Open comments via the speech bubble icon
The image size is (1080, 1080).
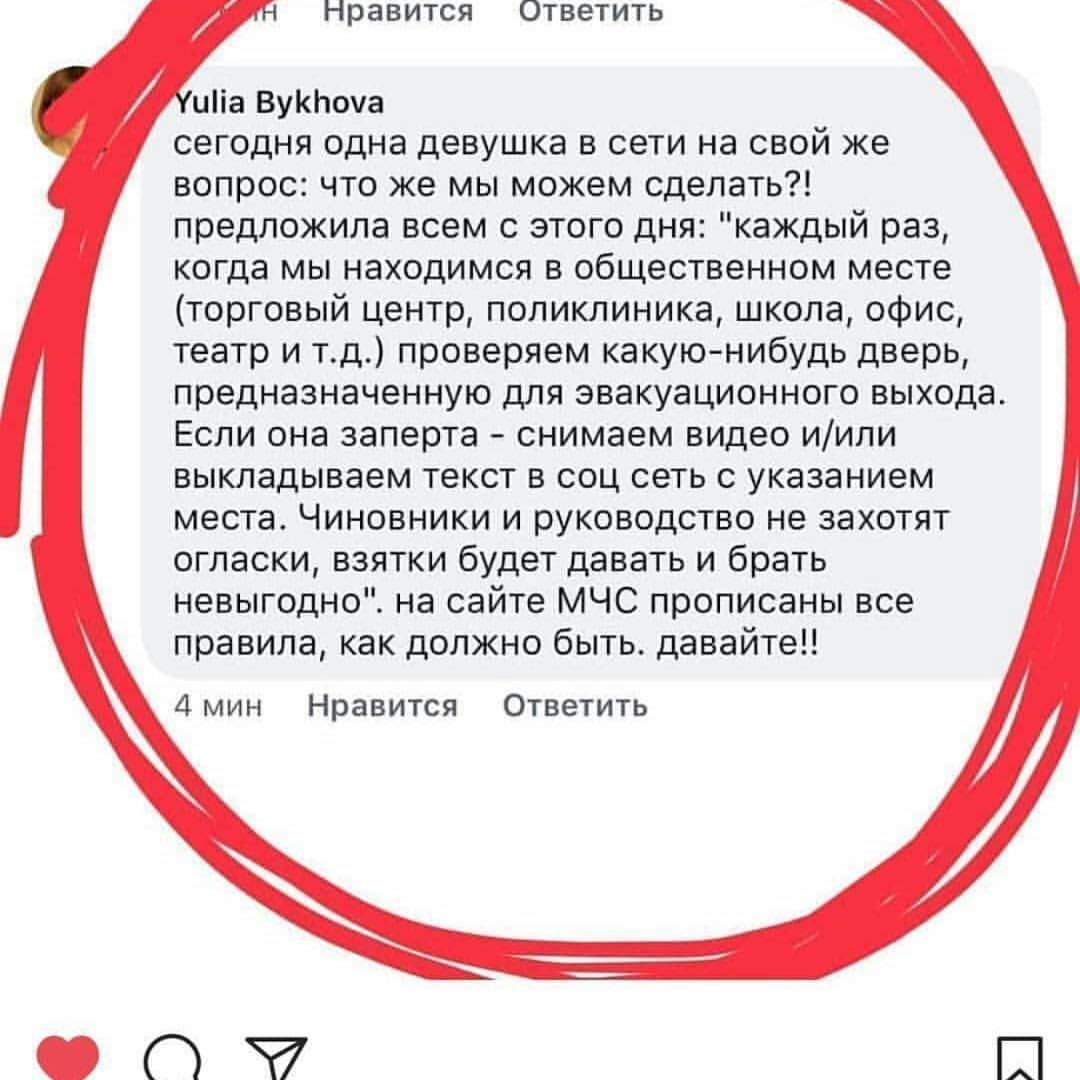point(172,1060)
